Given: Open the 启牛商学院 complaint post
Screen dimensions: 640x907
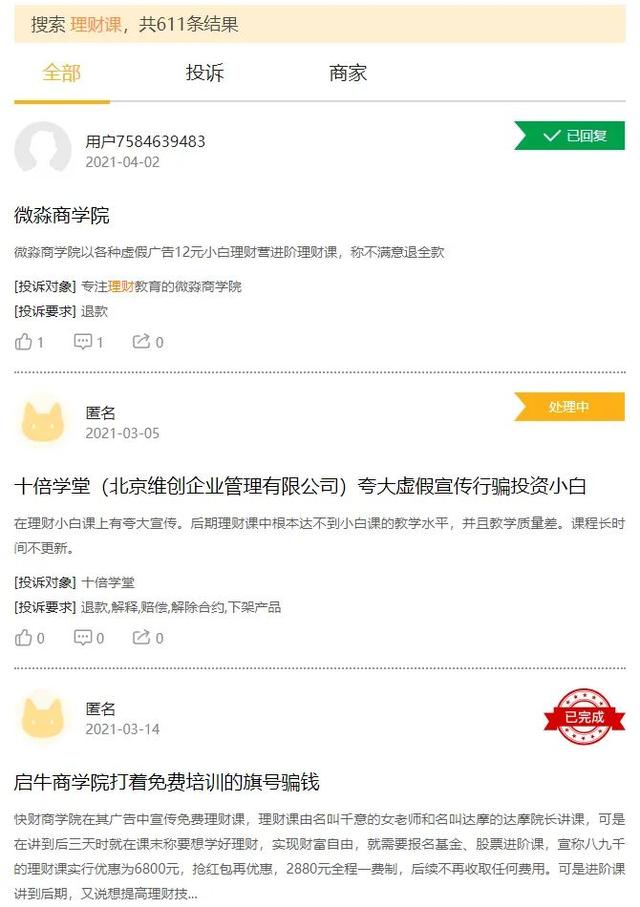Looking at the screenshot, I should click(167, 782).
